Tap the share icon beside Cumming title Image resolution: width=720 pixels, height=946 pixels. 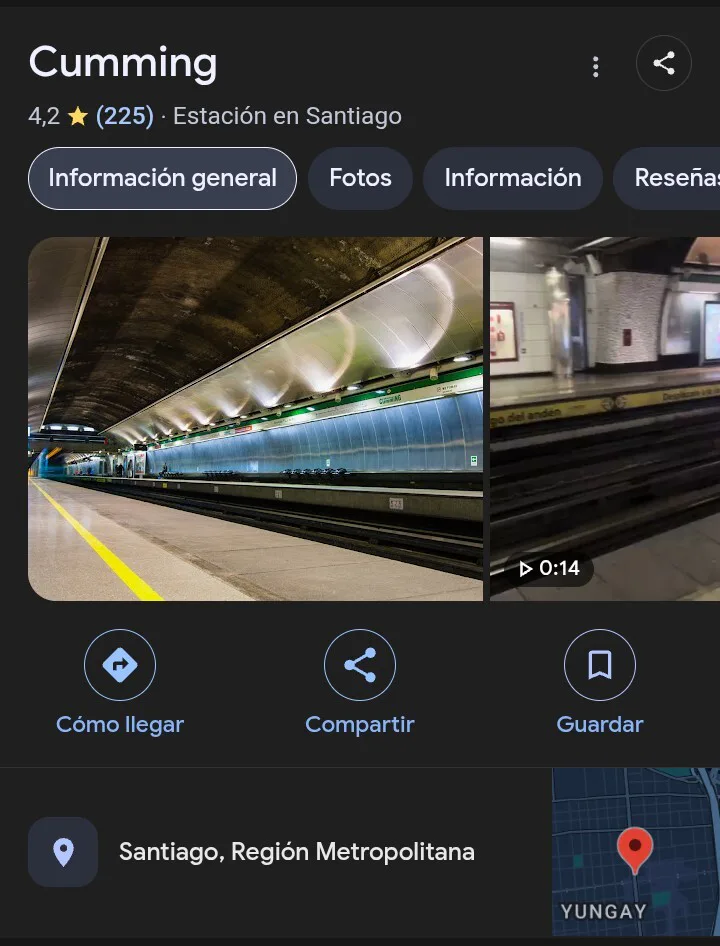click(664, 64)
